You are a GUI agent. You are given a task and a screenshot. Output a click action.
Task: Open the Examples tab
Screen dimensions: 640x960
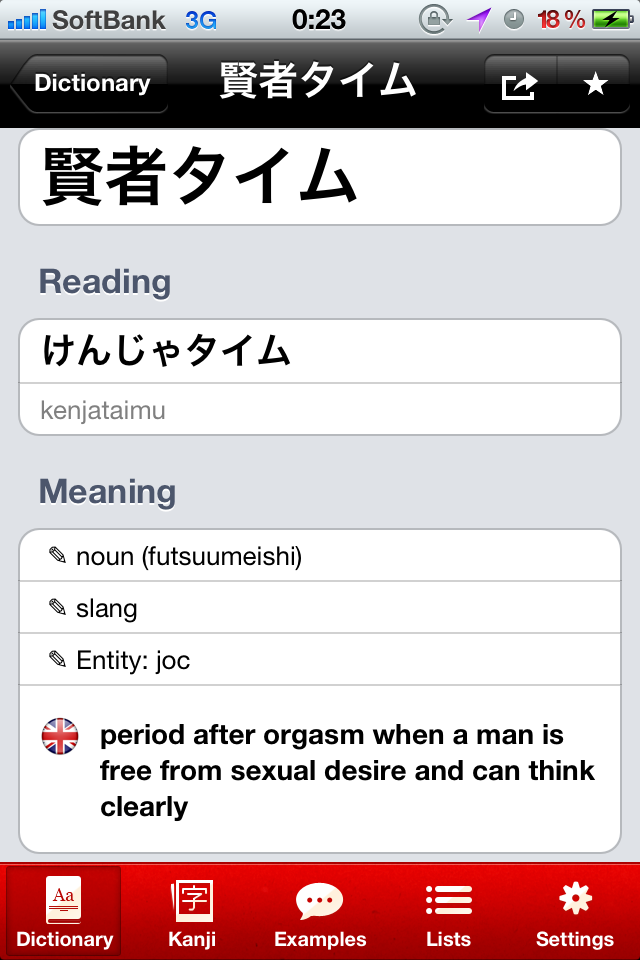tap(320, 913)
